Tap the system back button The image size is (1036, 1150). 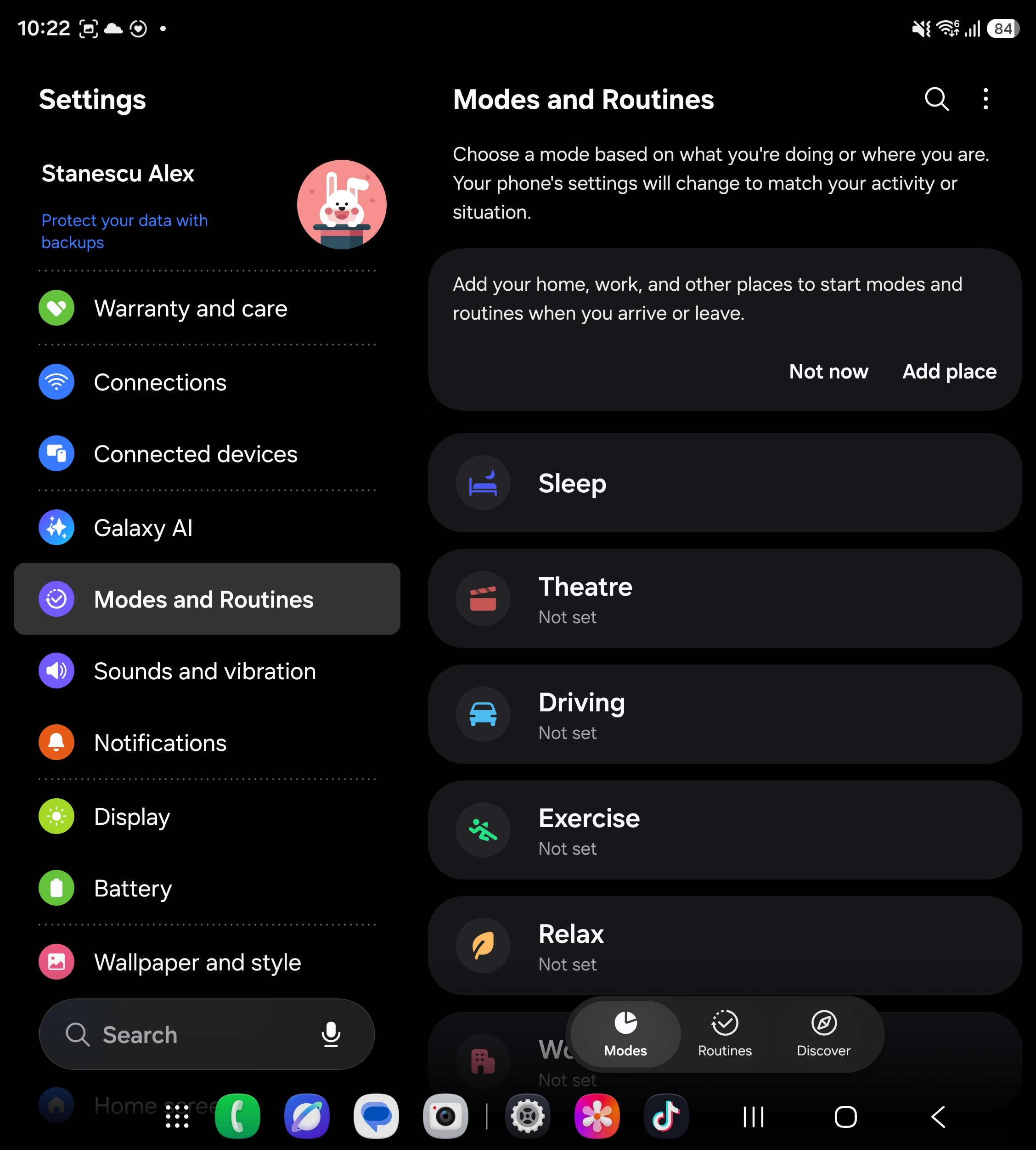[x=938, y=1116]
